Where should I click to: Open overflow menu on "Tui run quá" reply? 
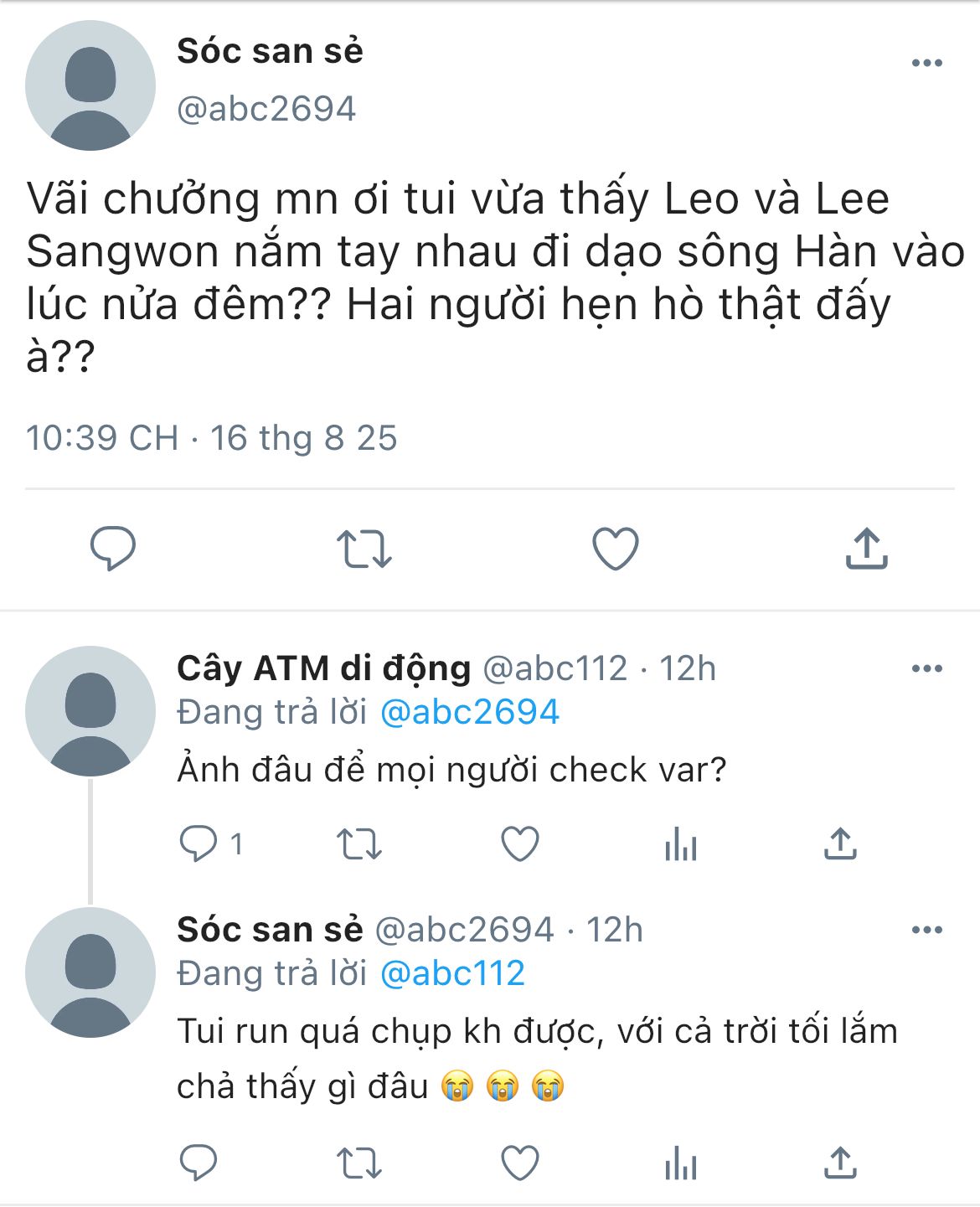coord(926,930)
